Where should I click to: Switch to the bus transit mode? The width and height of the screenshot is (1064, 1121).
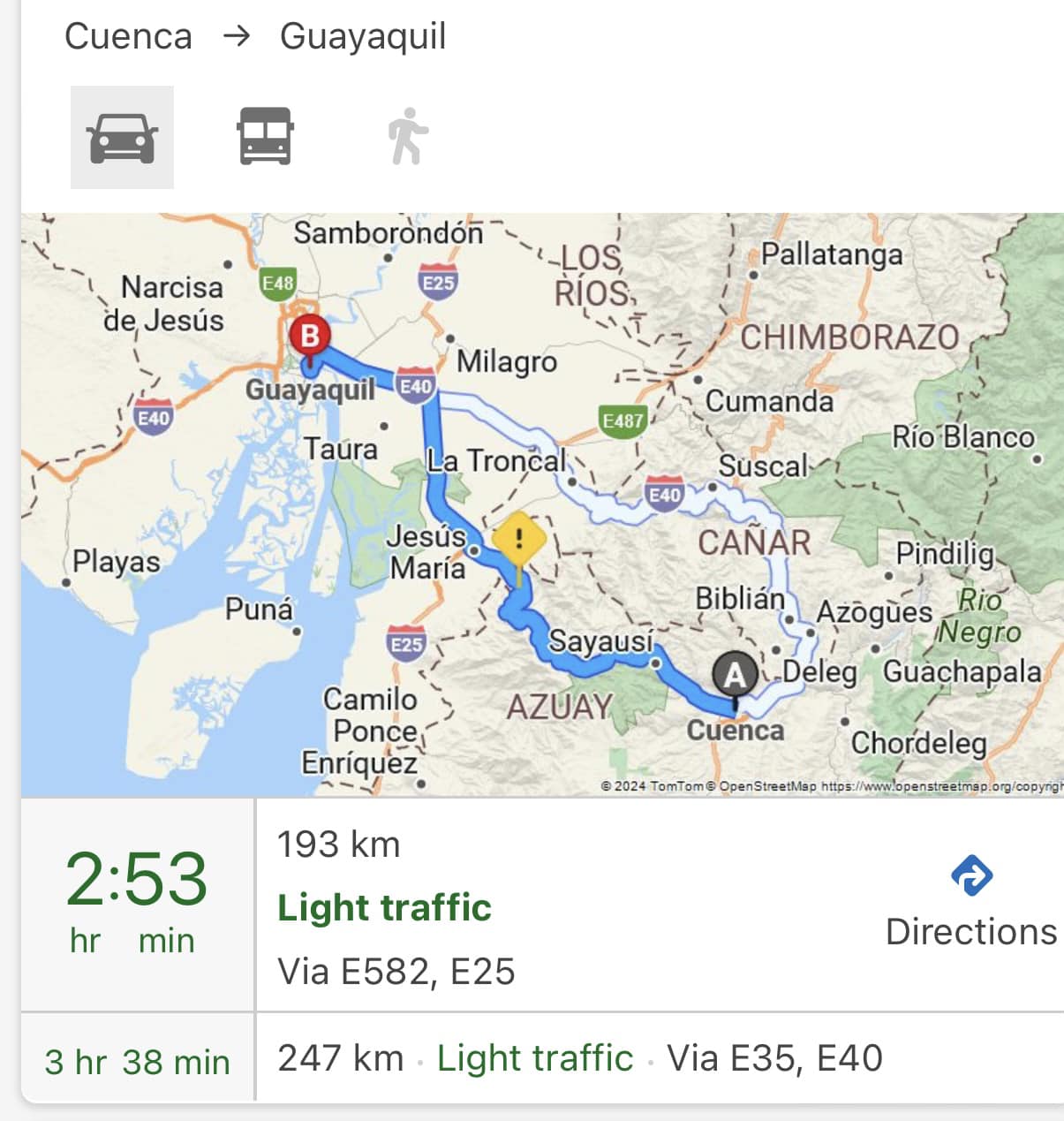tap(265, 137)
